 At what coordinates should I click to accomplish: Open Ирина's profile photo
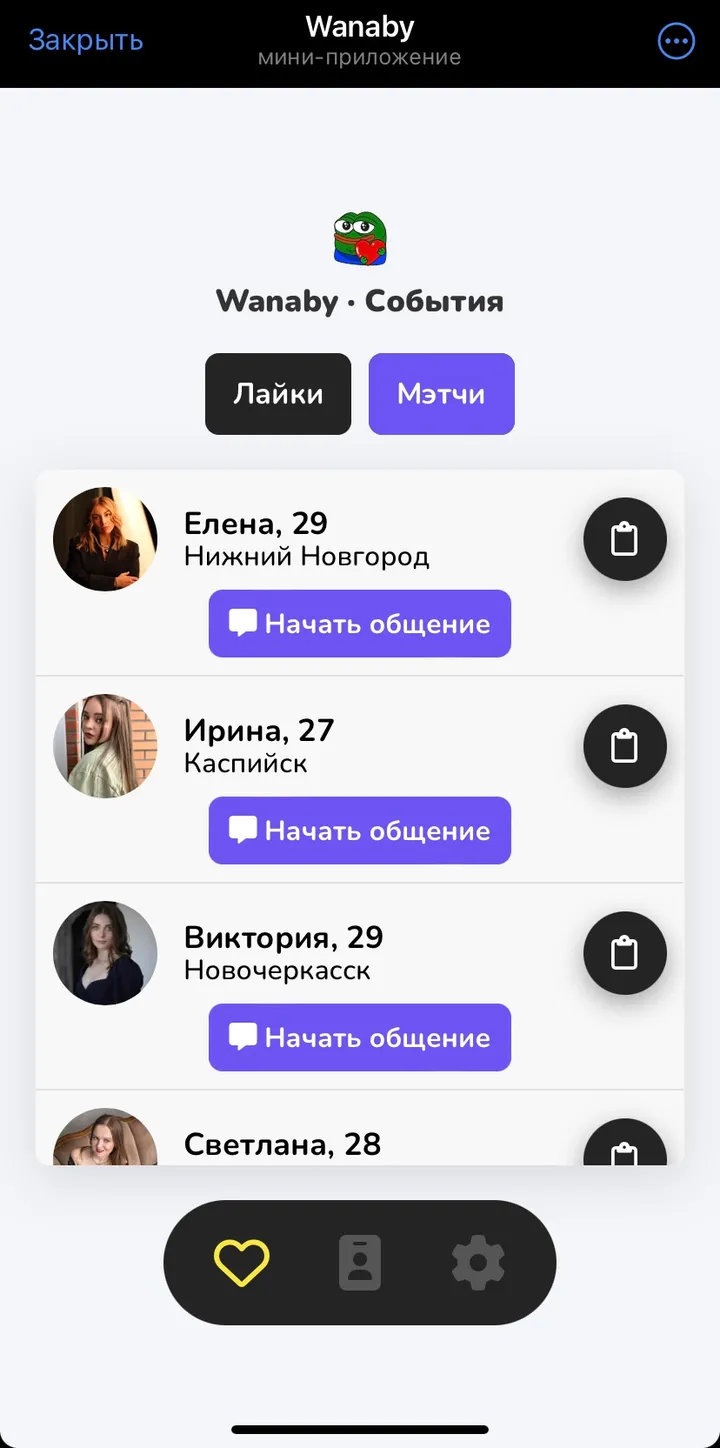click(105, 746)
